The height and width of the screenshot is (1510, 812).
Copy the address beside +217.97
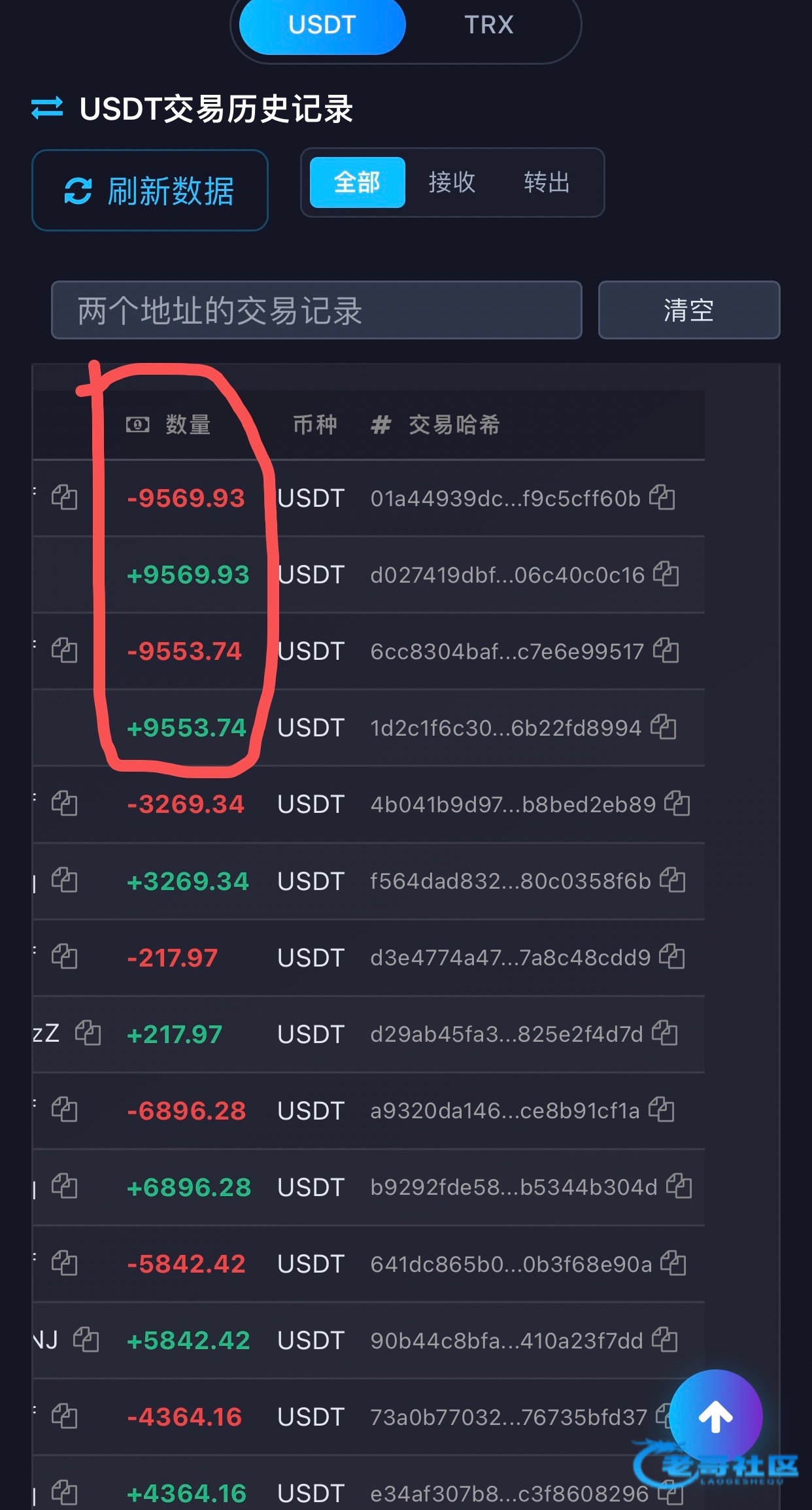tap(88, 1034)
